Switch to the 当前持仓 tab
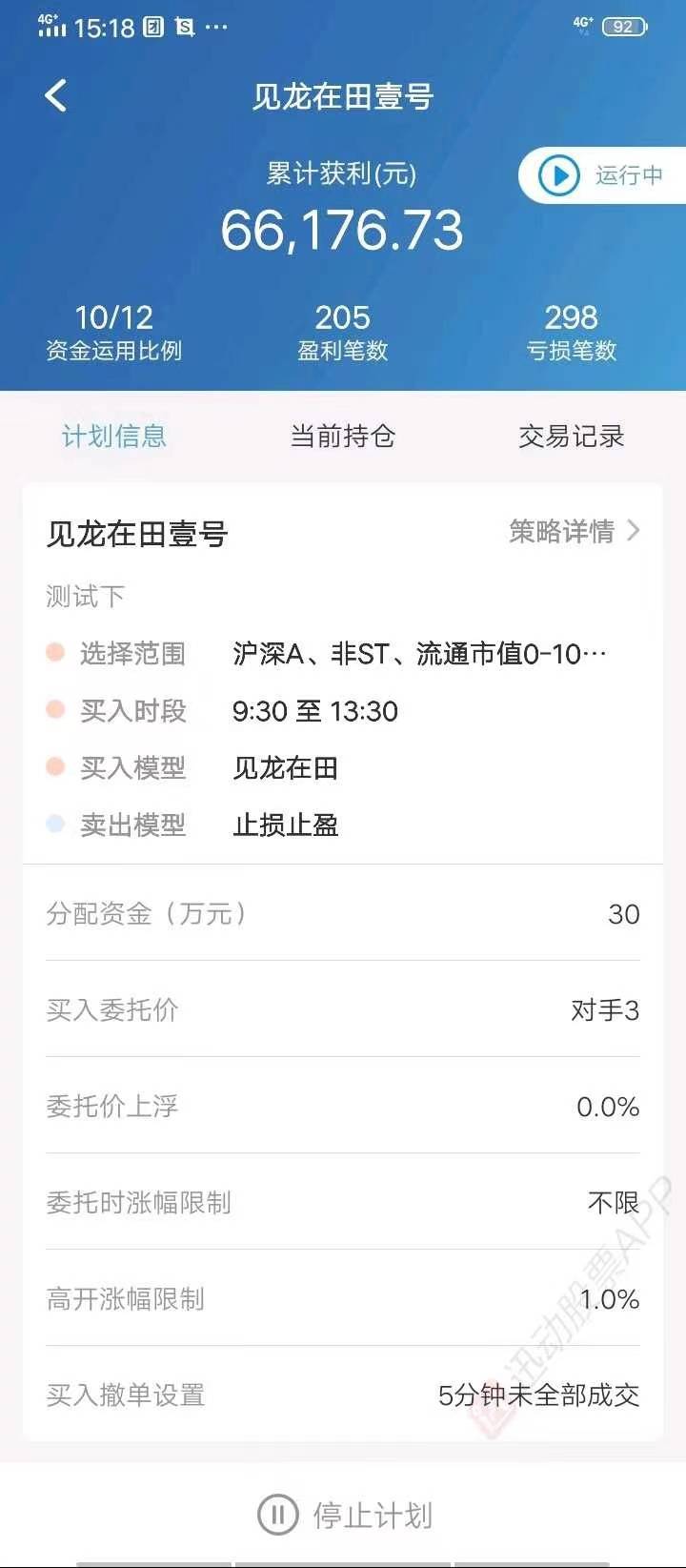 coord(343,437)
